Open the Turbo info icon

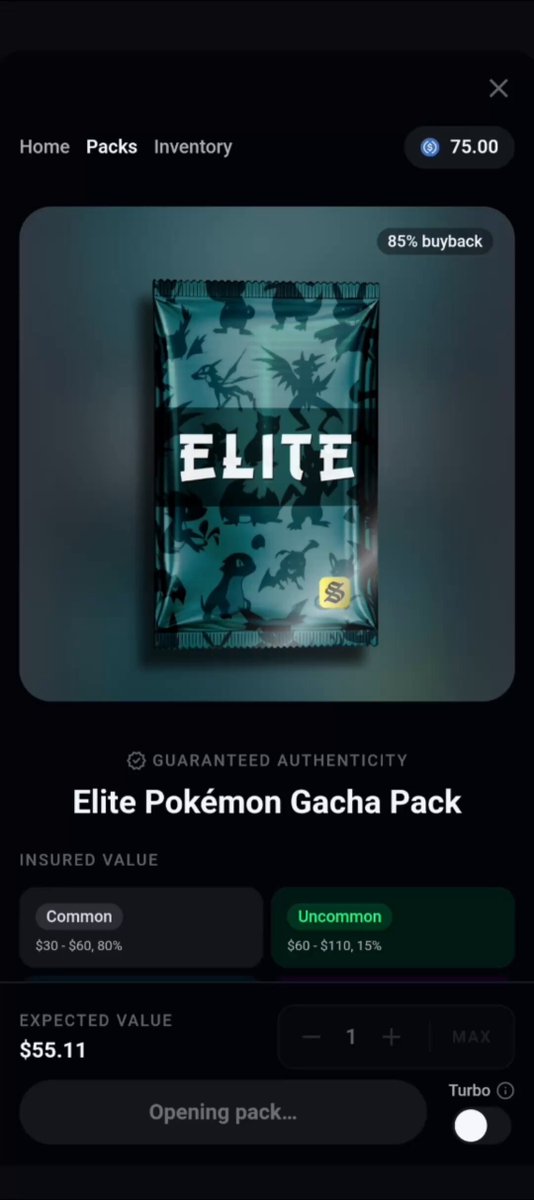tap(505, 1091)
